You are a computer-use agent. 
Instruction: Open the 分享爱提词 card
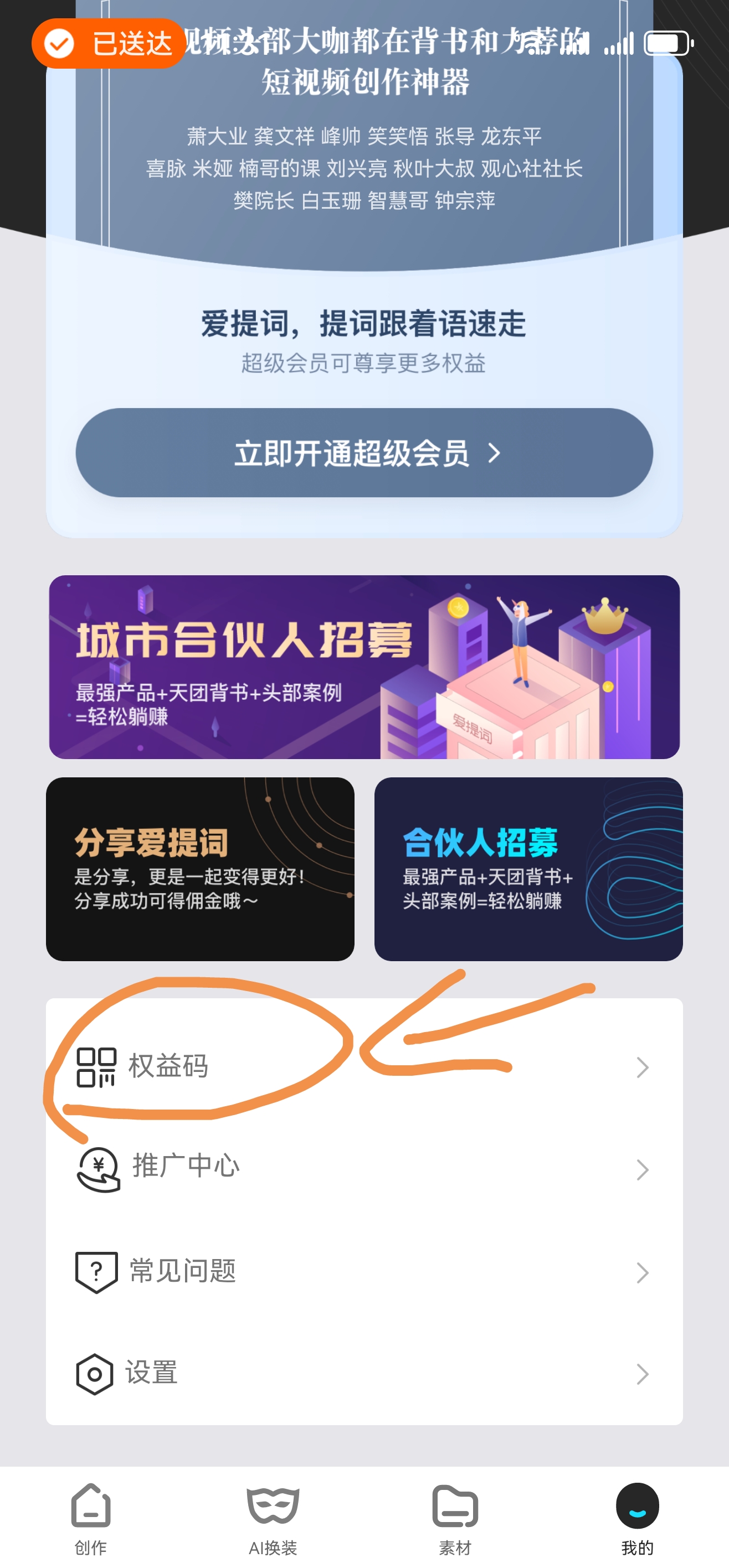pyautogui.click(x=200, y=869)
